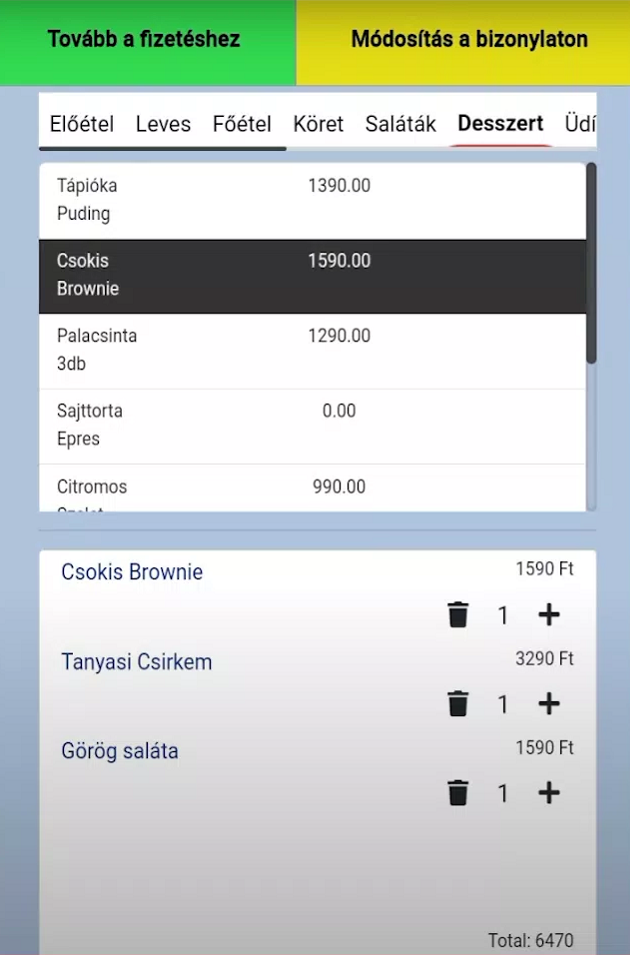Increase Görög saláta quantity
Viewport: 630px width, 955px height.
click(x=549, y=793)
